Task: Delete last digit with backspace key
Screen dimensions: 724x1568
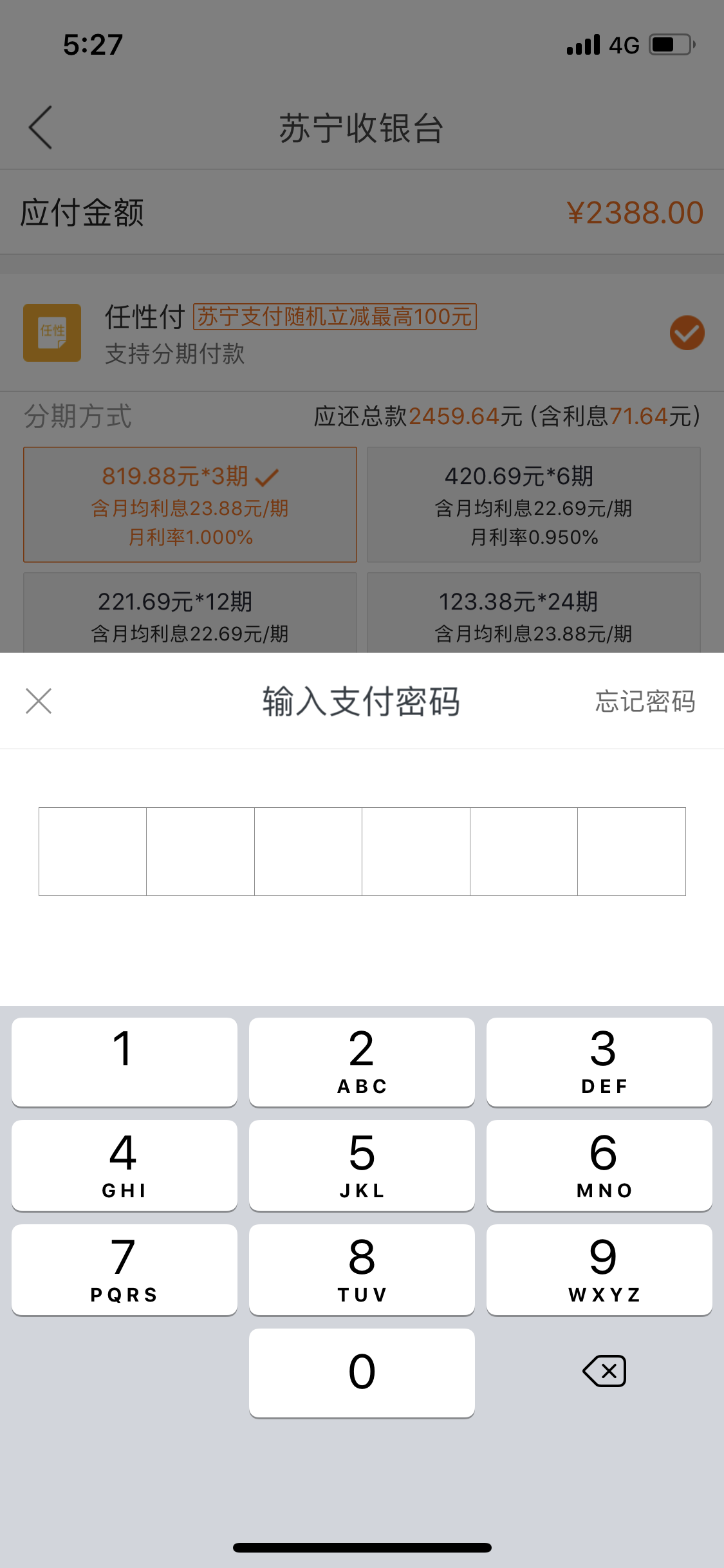Action: [x=604, y=1371]
